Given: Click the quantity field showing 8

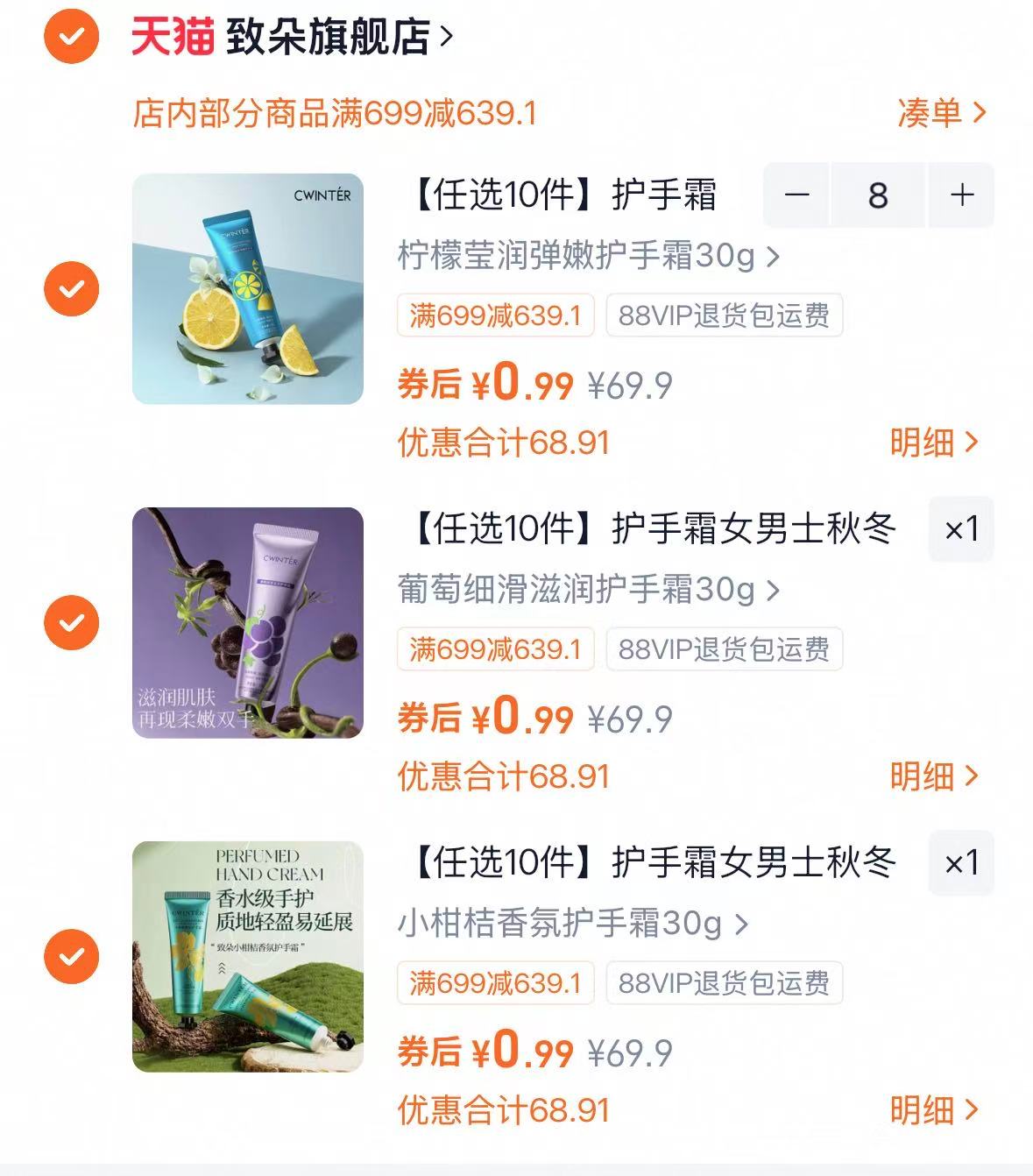Looking at the screenshot, I should click(879, 196).
